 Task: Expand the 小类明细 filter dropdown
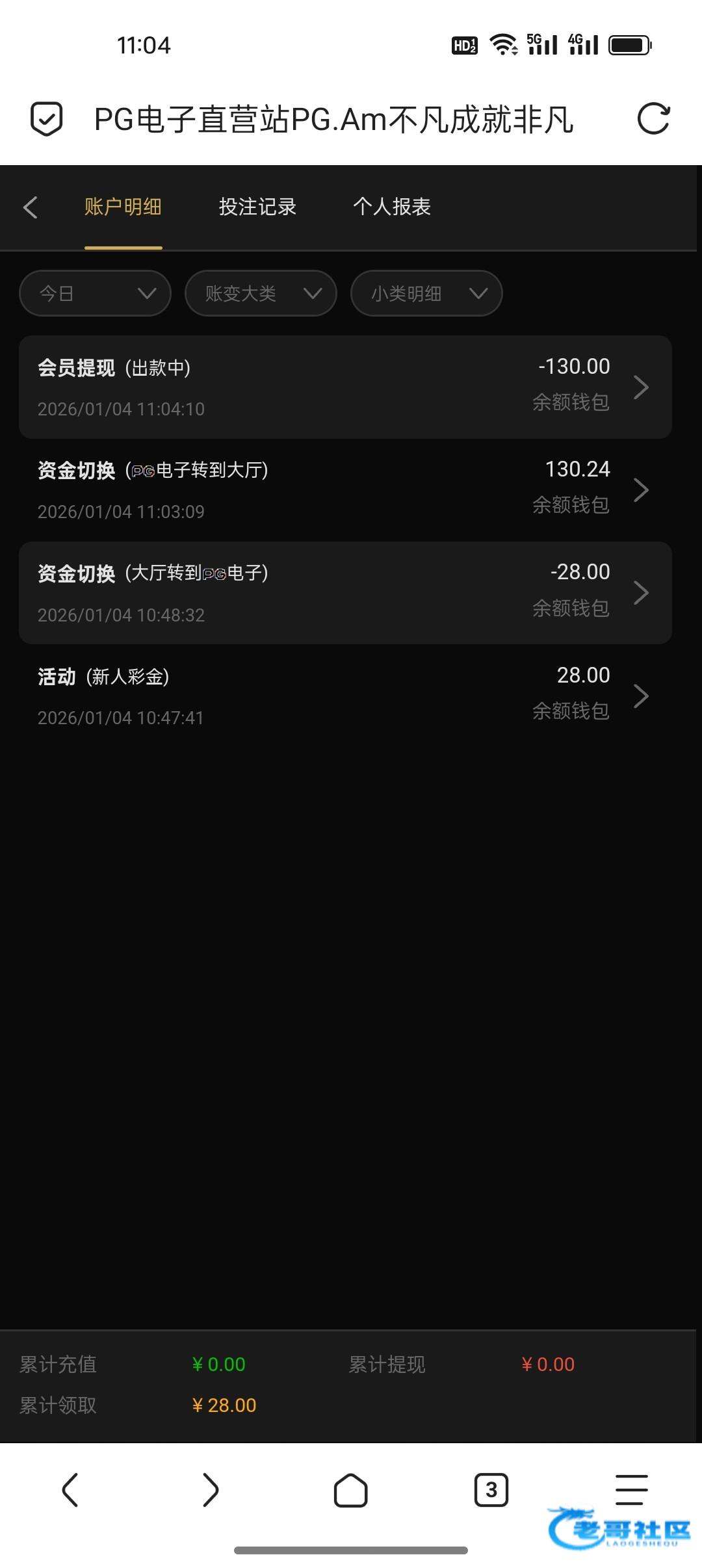[x=426, y=294]
